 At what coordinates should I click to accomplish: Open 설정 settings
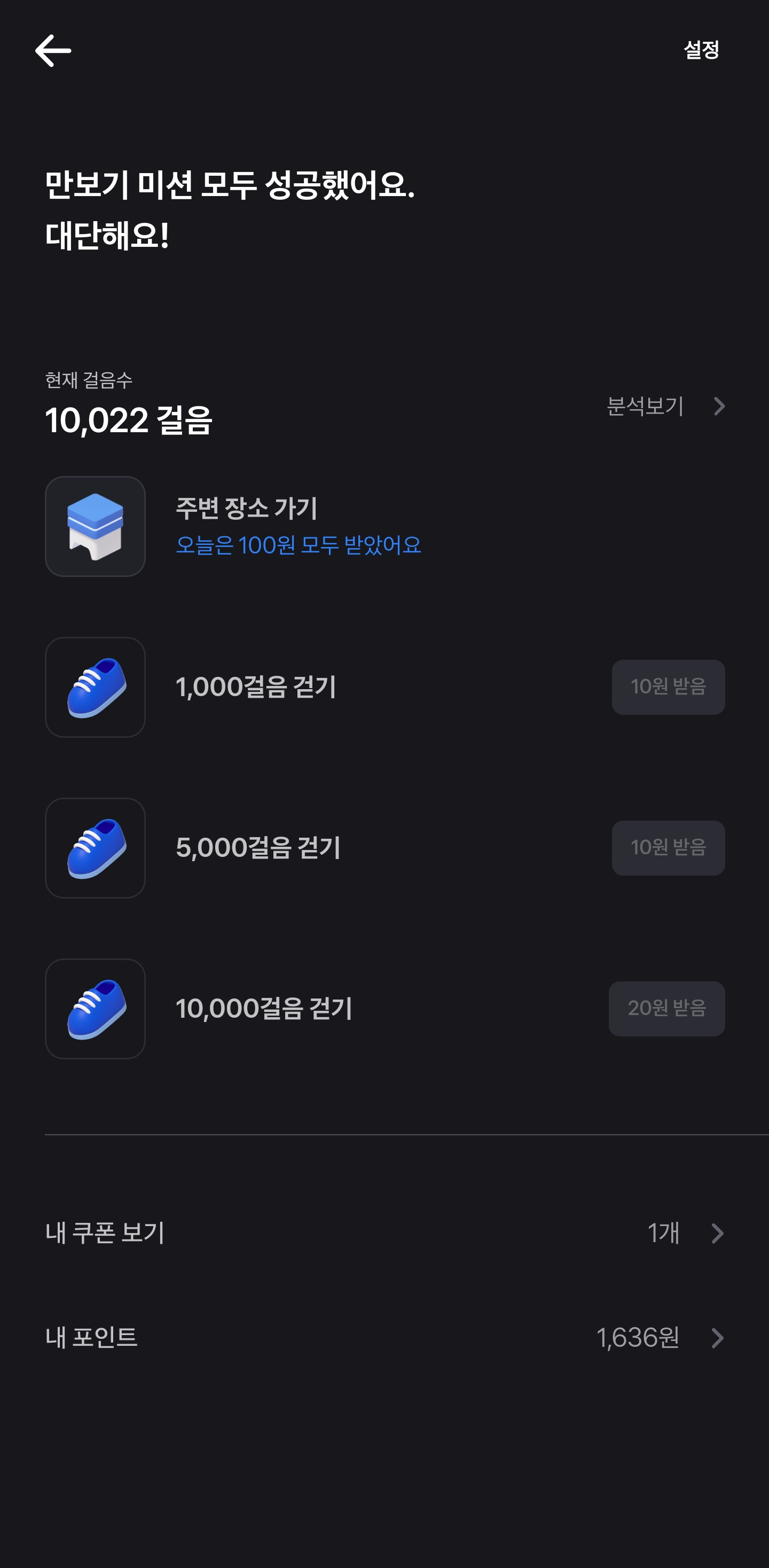[x=702, y=50]
